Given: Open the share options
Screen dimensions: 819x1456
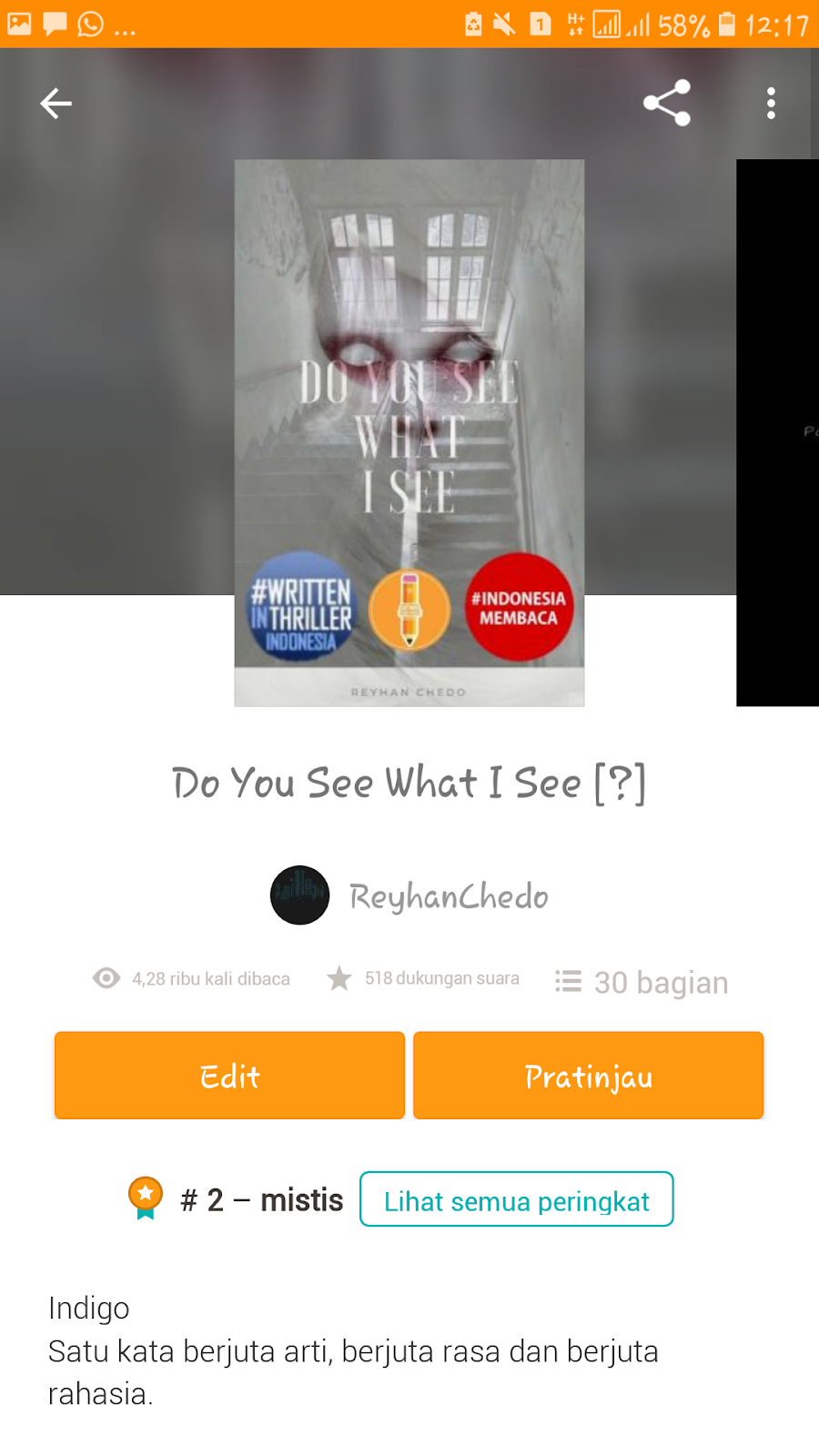Looking at the screenshot, I should (x=667, y=103).
